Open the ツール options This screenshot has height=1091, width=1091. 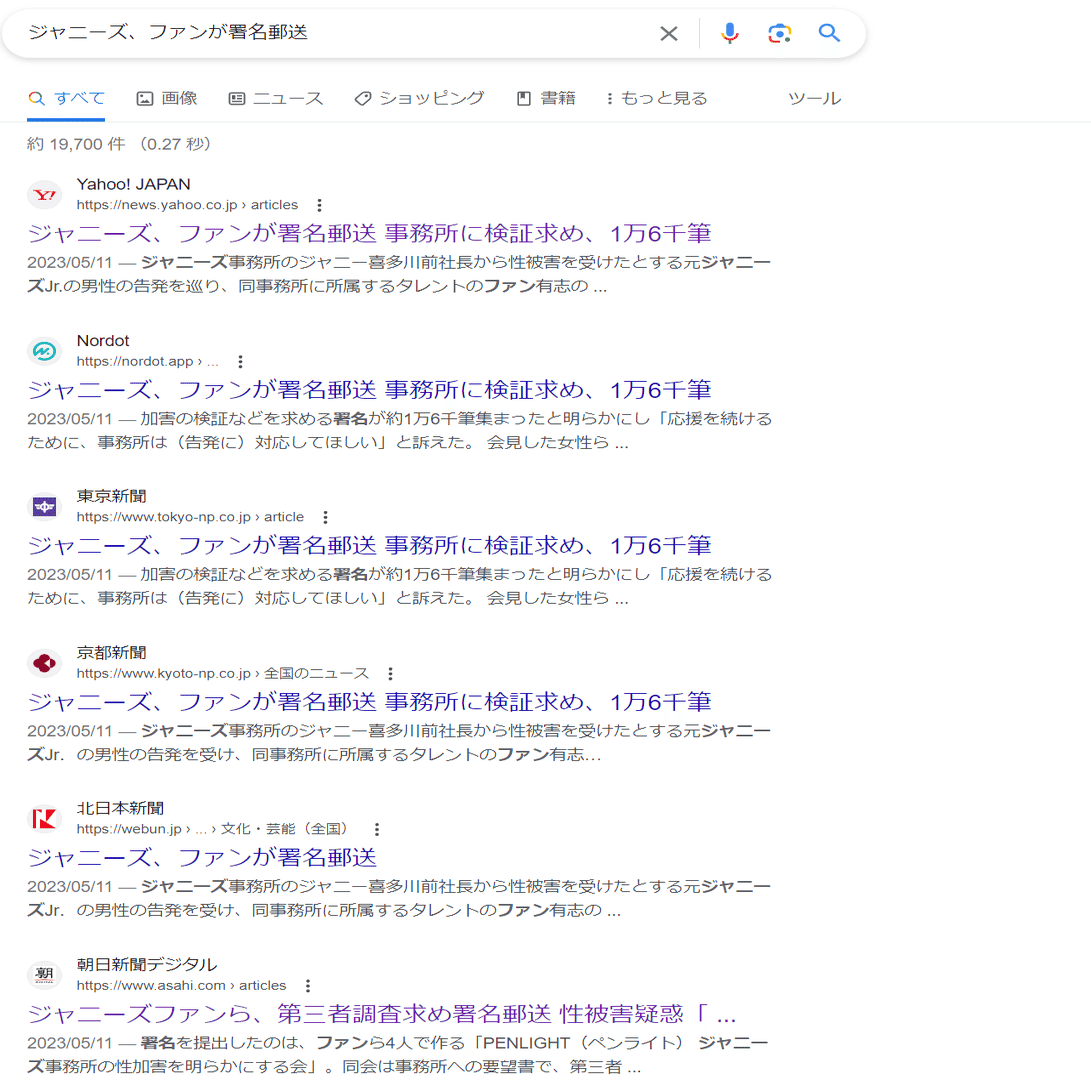pyautogui.click(x=814, y=98)
